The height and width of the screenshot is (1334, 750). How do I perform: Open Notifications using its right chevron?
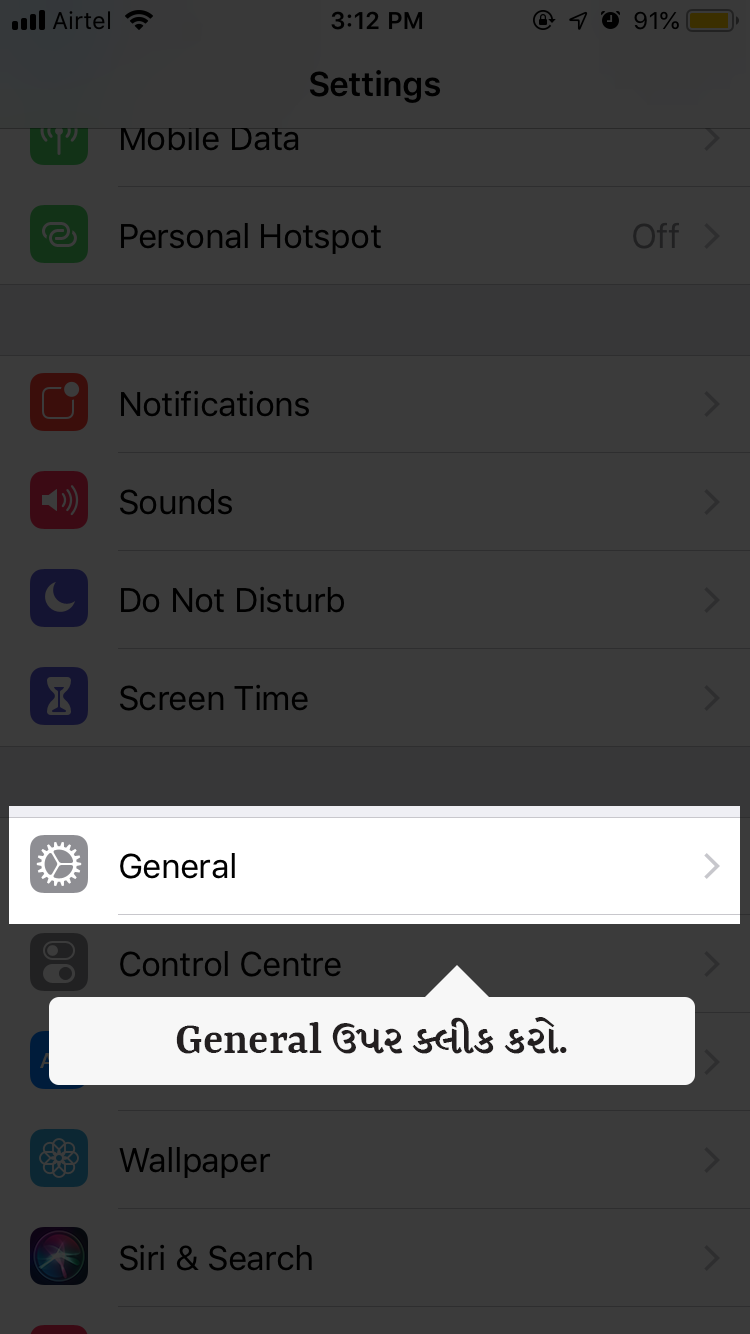coord(711,404)
